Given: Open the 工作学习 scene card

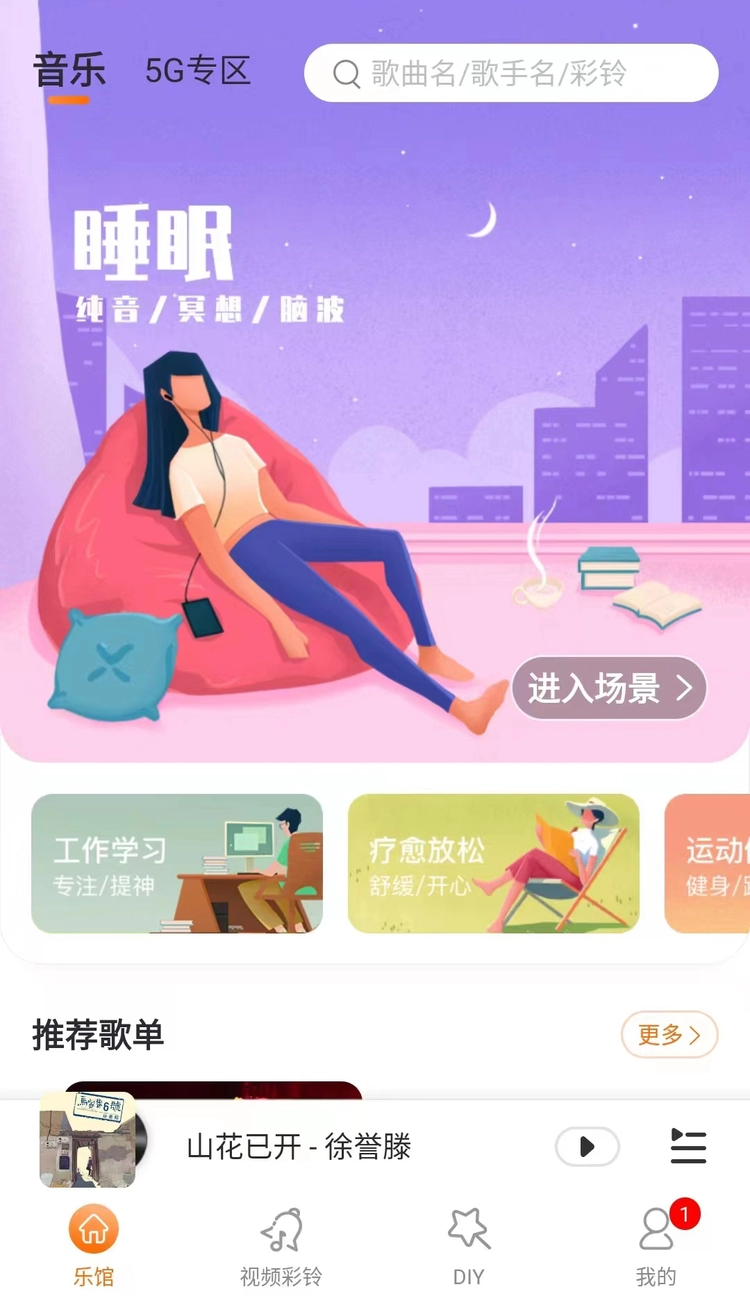Looking at the screenshot, I should tap(177, 863).
